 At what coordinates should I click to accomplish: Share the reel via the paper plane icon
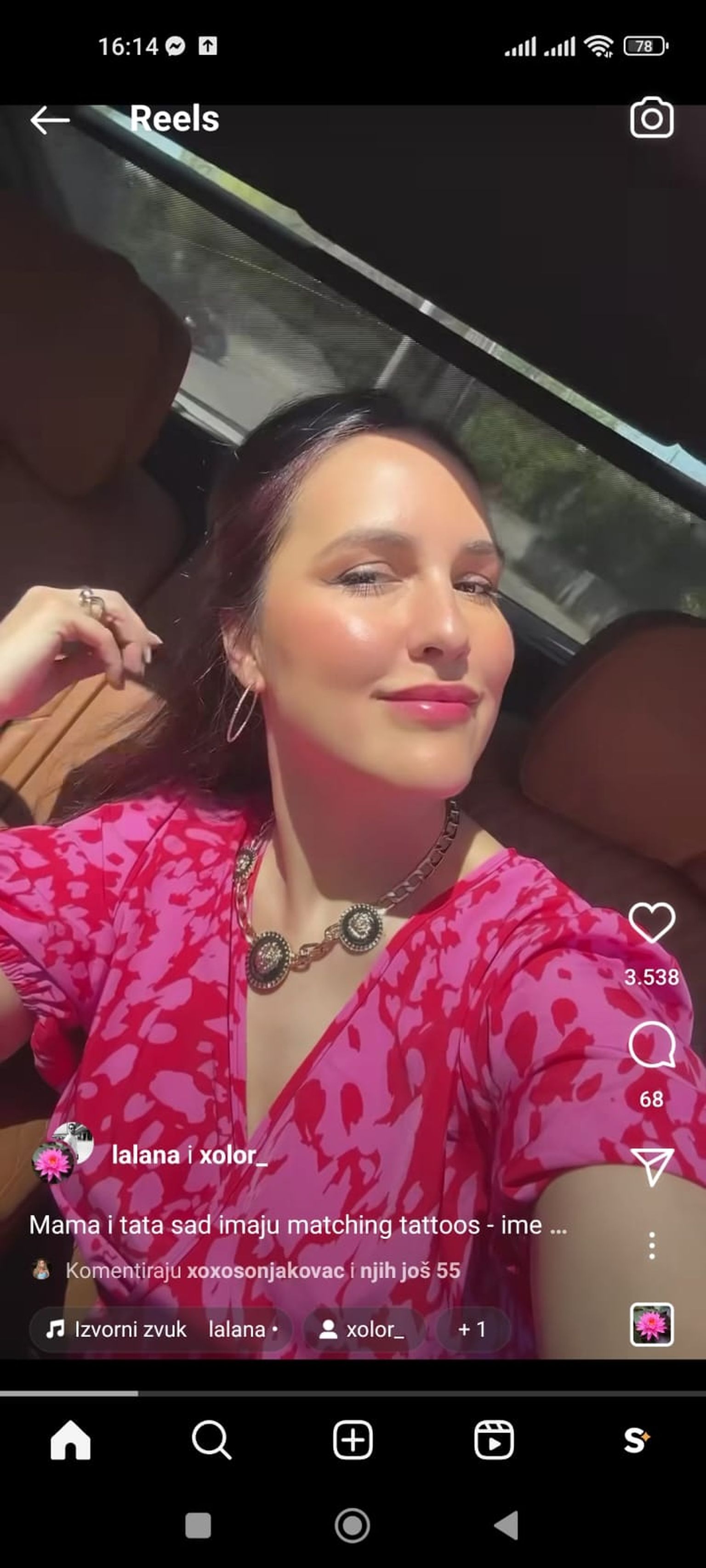click(x=651, y=1166)
